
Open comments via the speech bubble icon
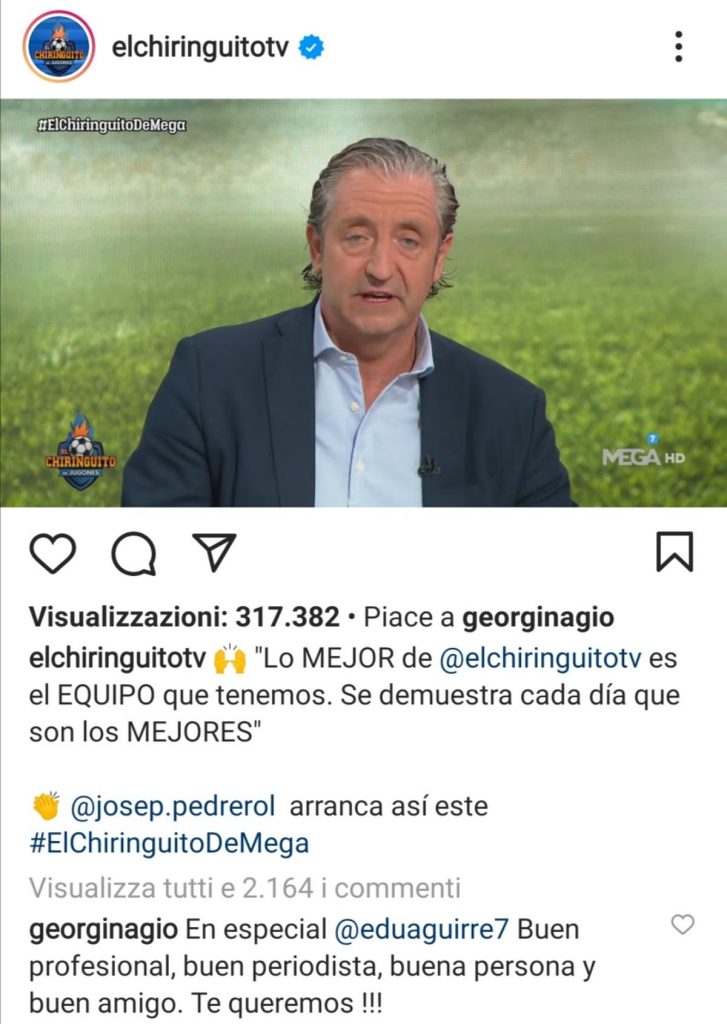[x=133, y=553]
